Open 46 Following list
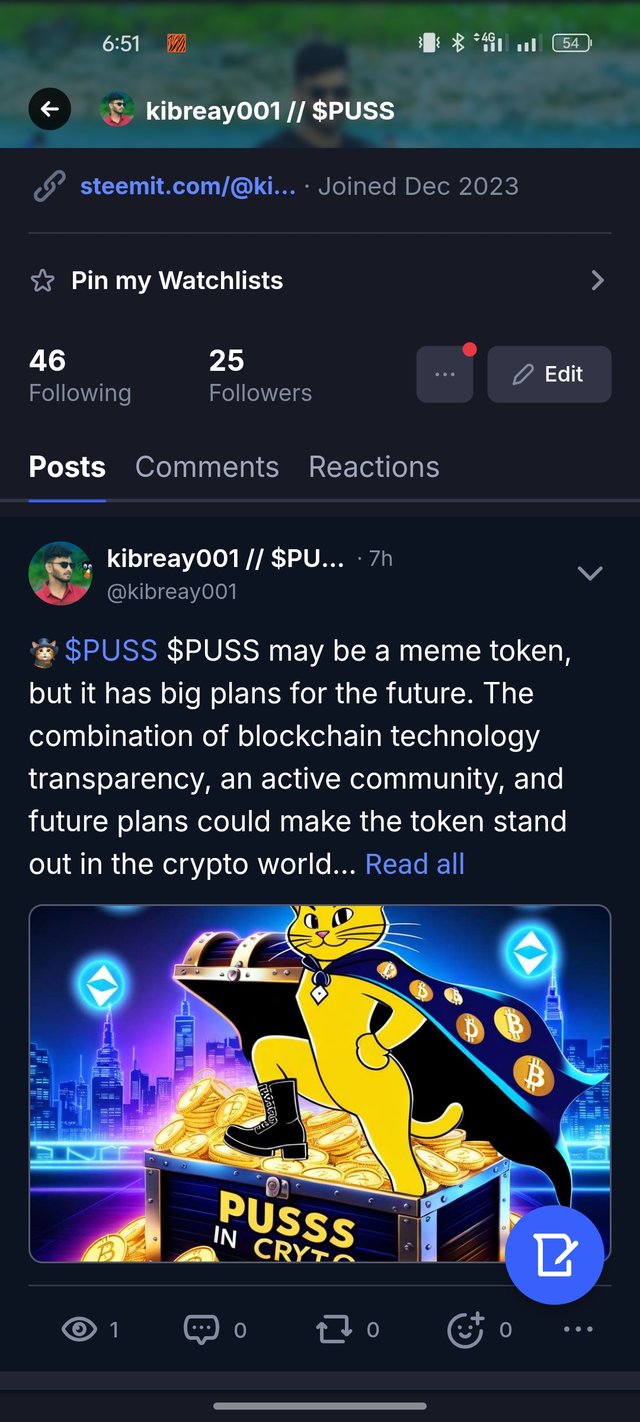This screenshot has height=1422, width=640. click(x=79, y=375)
